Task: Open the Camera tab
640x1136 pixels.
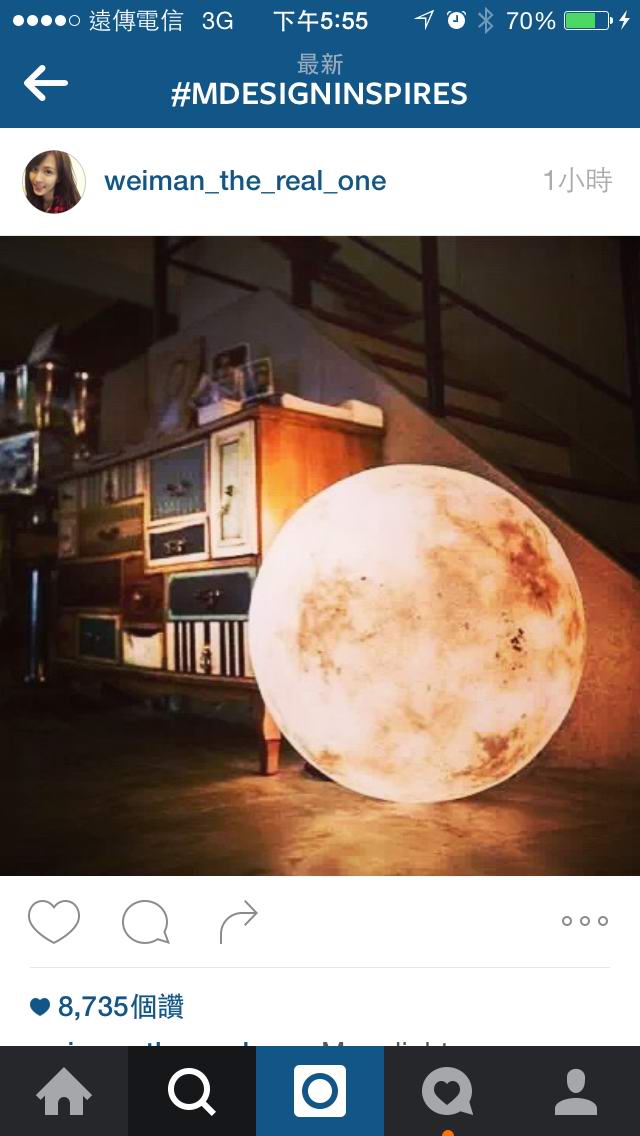Action: (x=320, y=1092)
